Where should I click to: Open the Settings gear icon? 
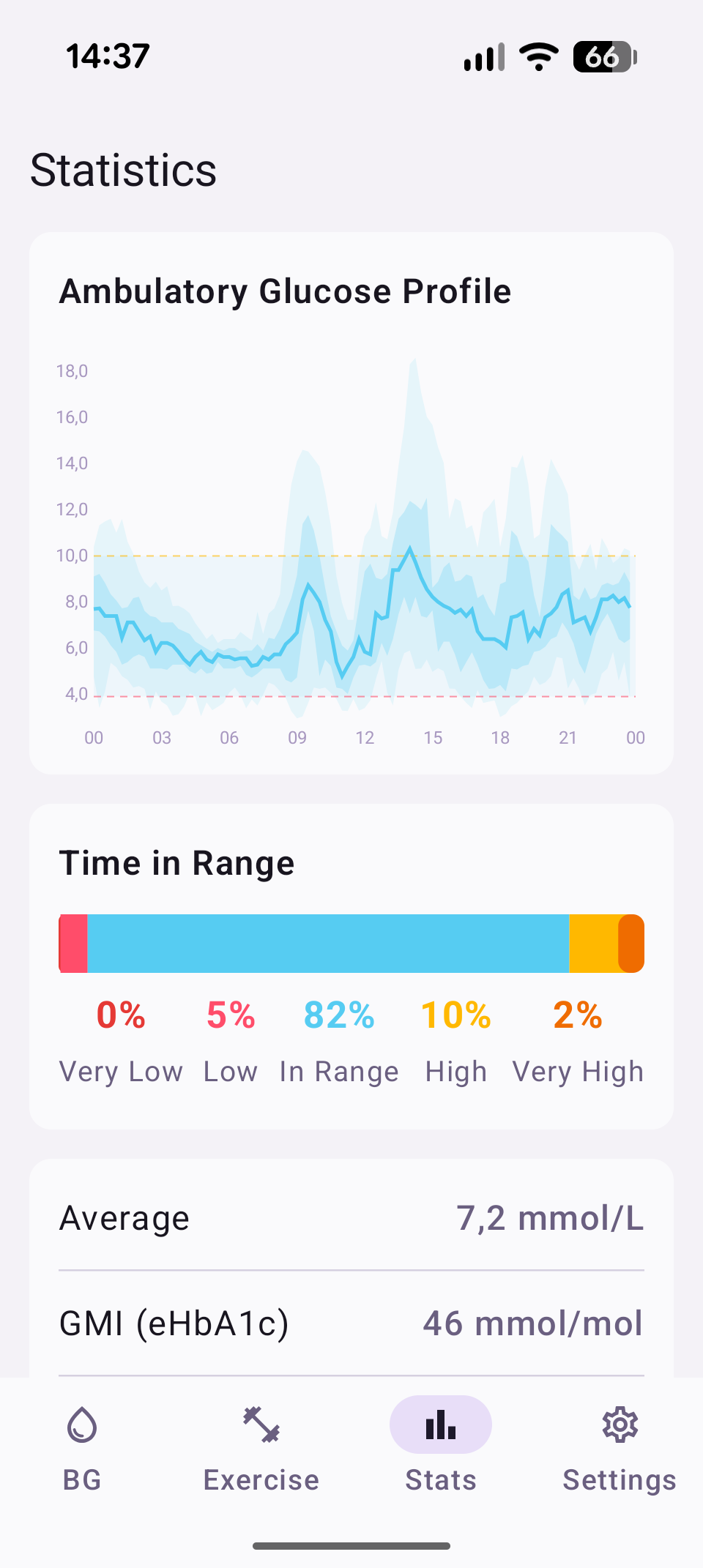pyautogui.click(x=619, y=1425)
